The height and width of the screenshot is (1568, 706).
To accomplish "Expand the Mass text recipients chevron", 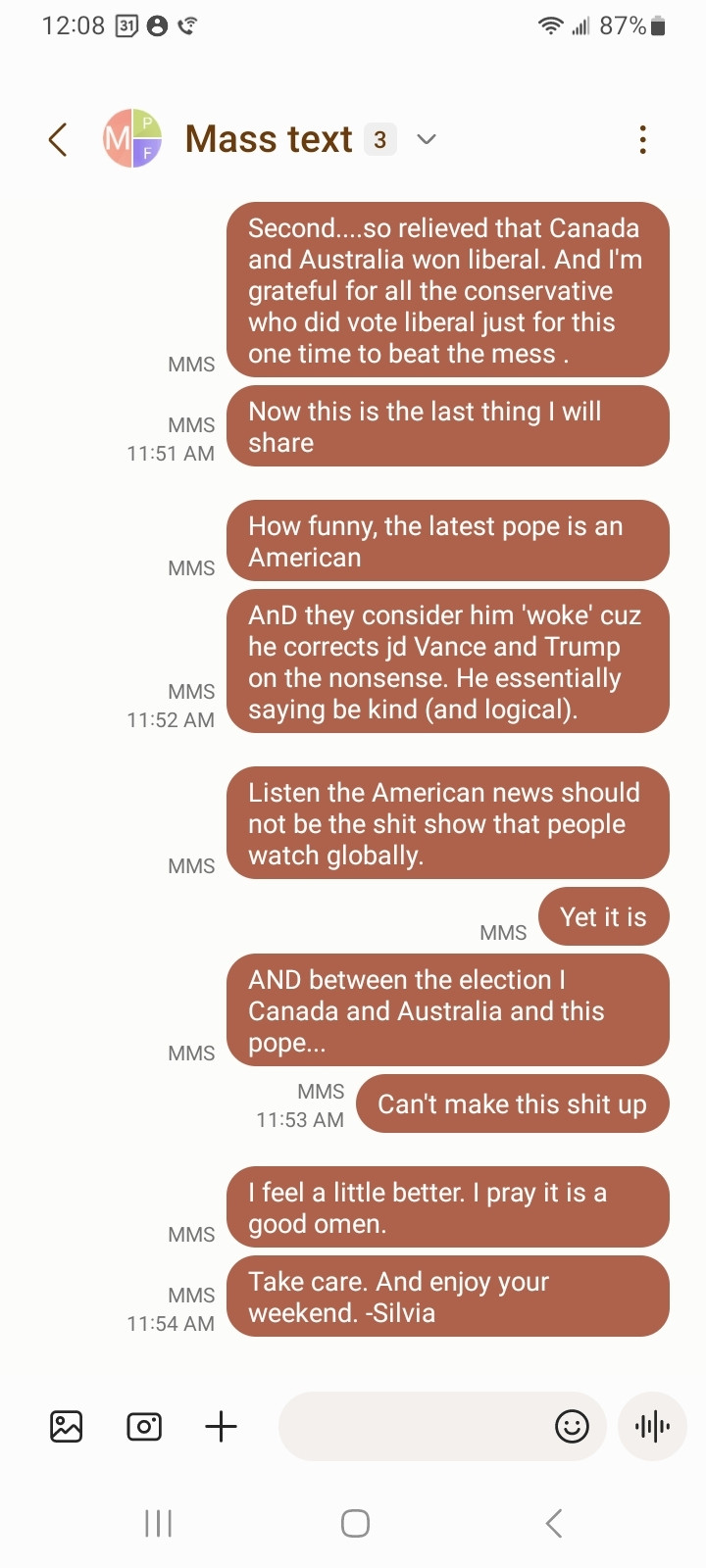I will pos(427,139).
